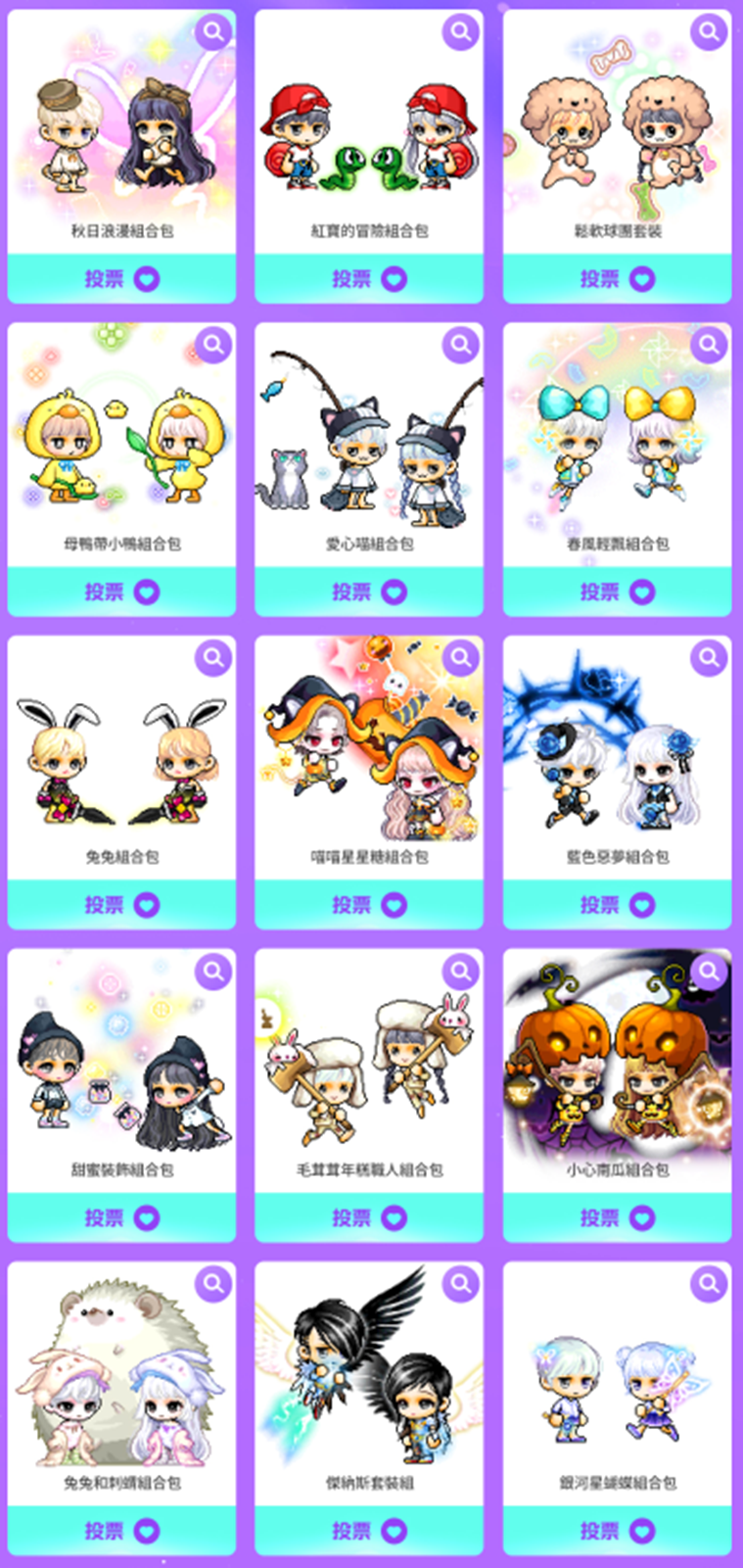The image size is (743, 1568).
Task: Cast a vote for 傑納斯套裝組
Action: pyautogui.click(x=369, y=1530)
